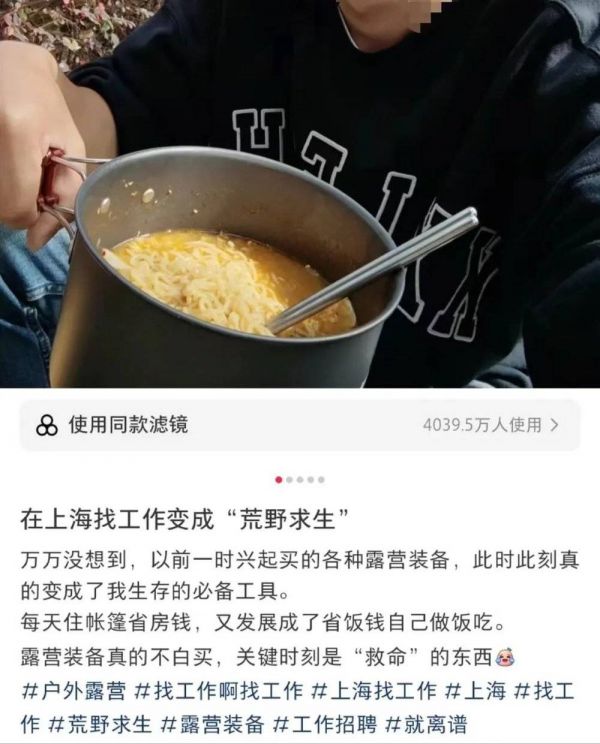Open the #就离谱 hashtag
This screenshot has height=744, width=600.
click(427, 723)
